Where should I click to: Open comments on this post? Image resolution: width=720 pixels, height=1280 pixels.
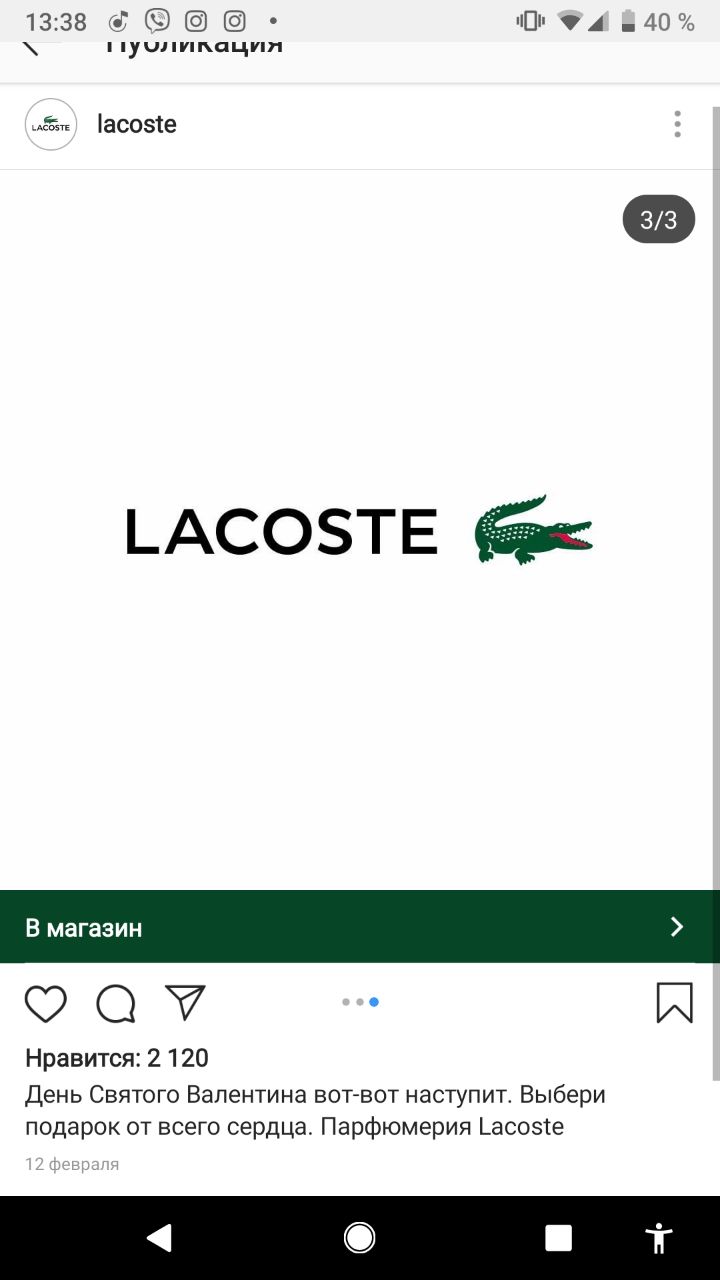pos(116,1003)
